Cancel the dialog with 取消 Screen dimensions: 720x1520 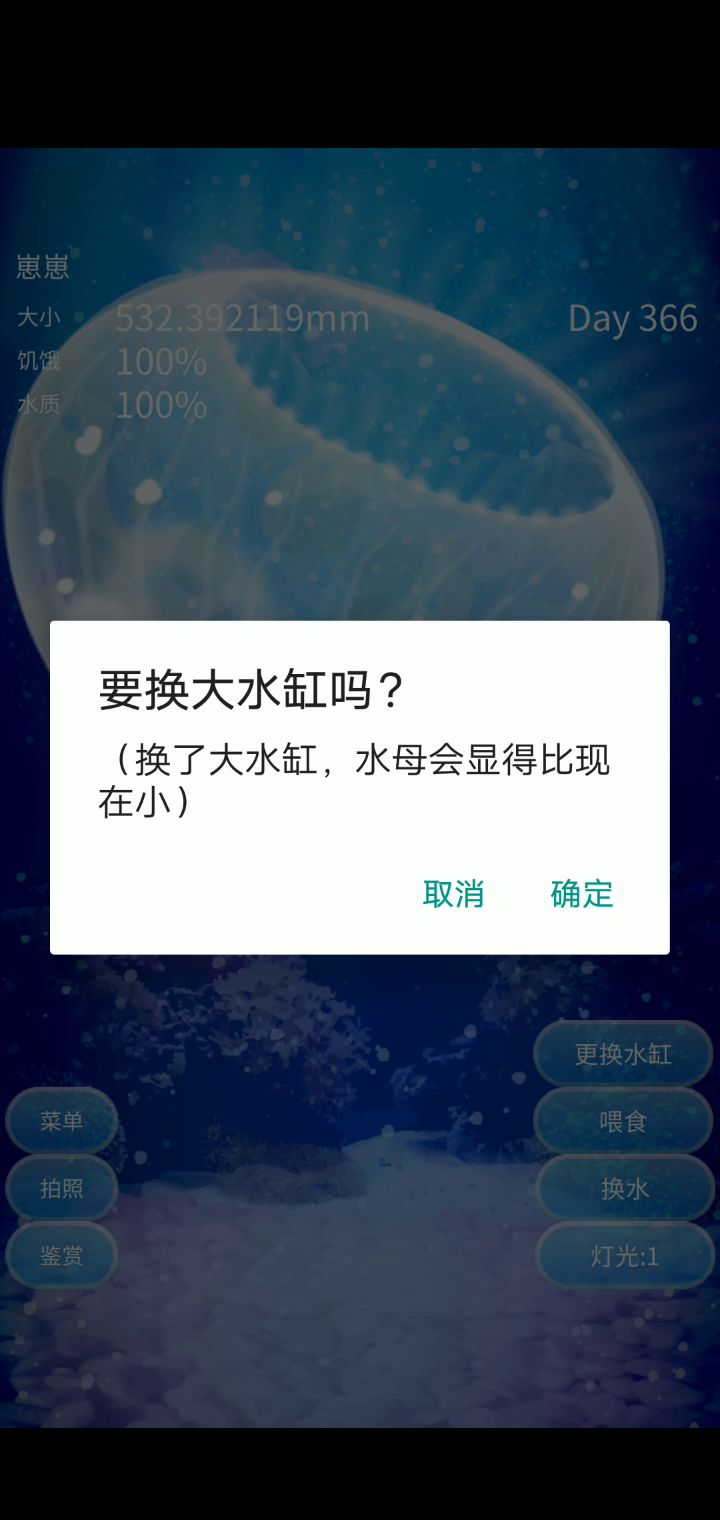click(x=453, y=893)
